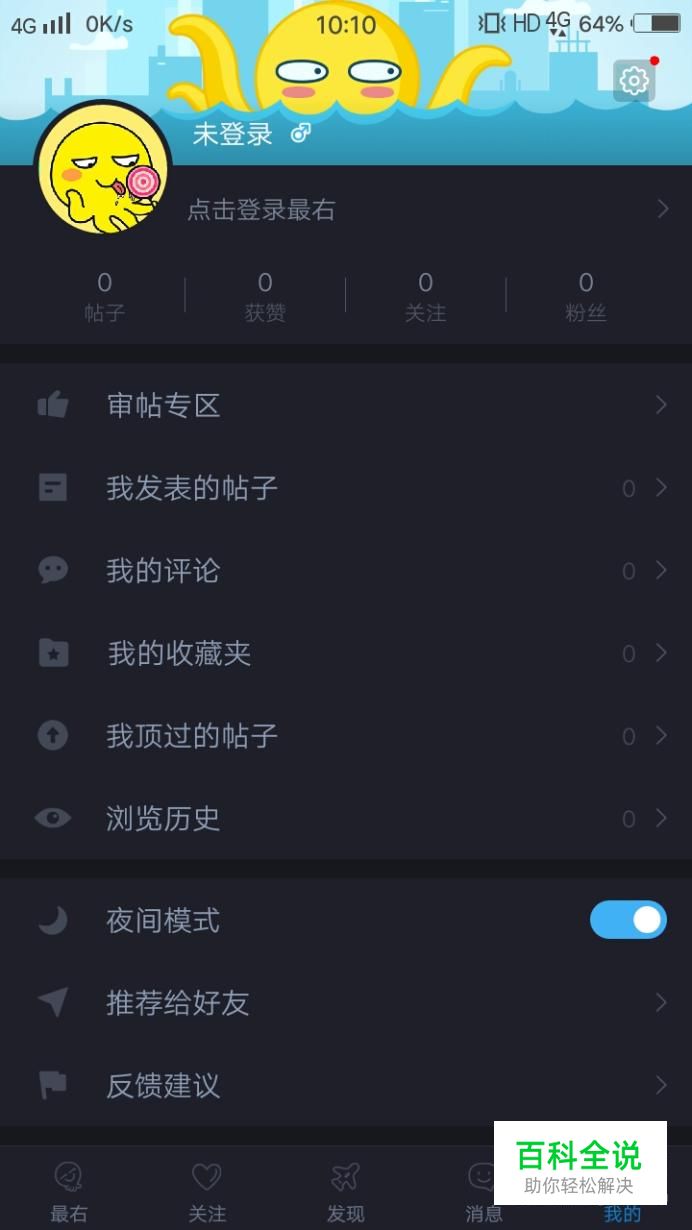Open 反馈建议
The width and height of the screenshot is (692, 1230).
[346, 1085]
